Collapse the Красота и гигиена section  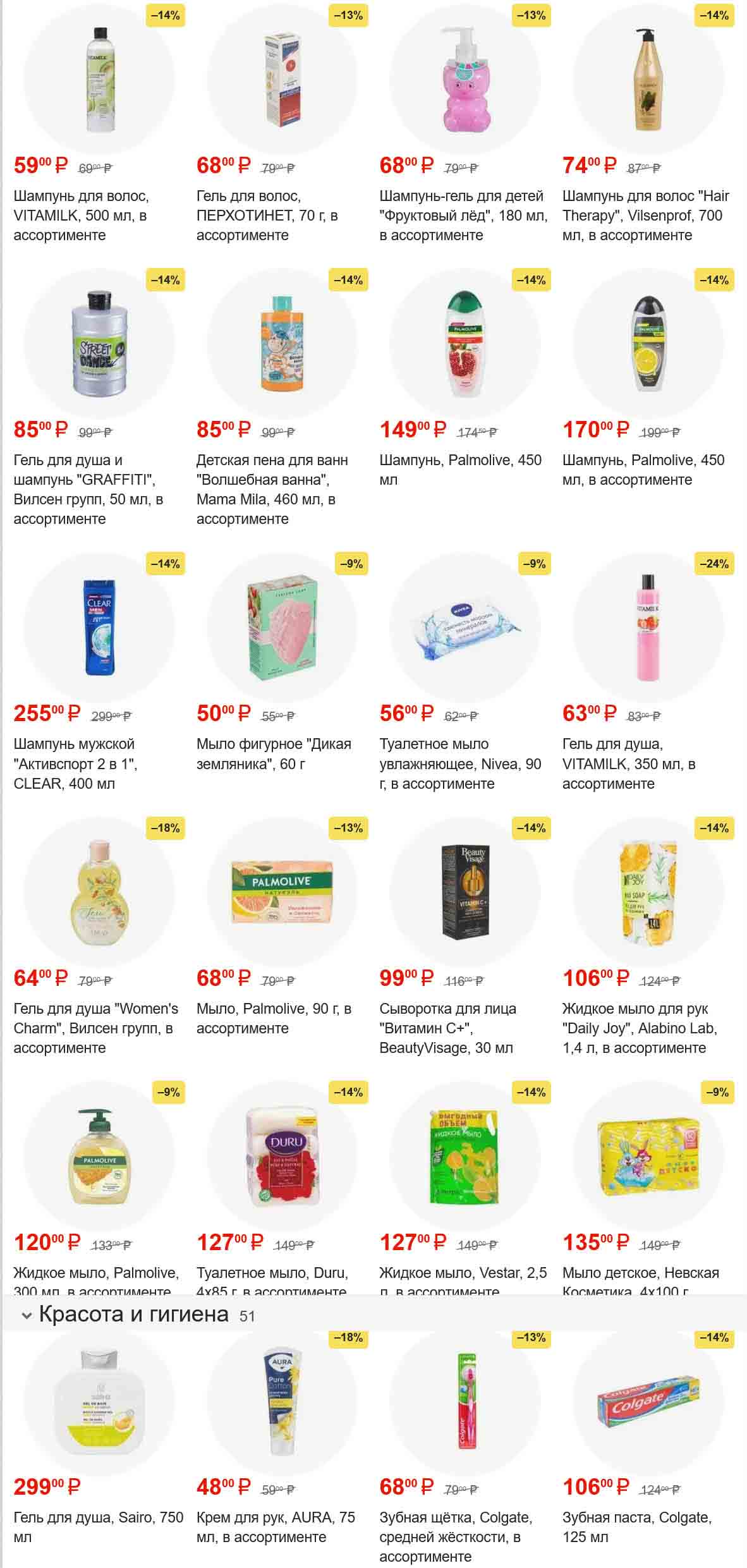(x=27, y=1316)
